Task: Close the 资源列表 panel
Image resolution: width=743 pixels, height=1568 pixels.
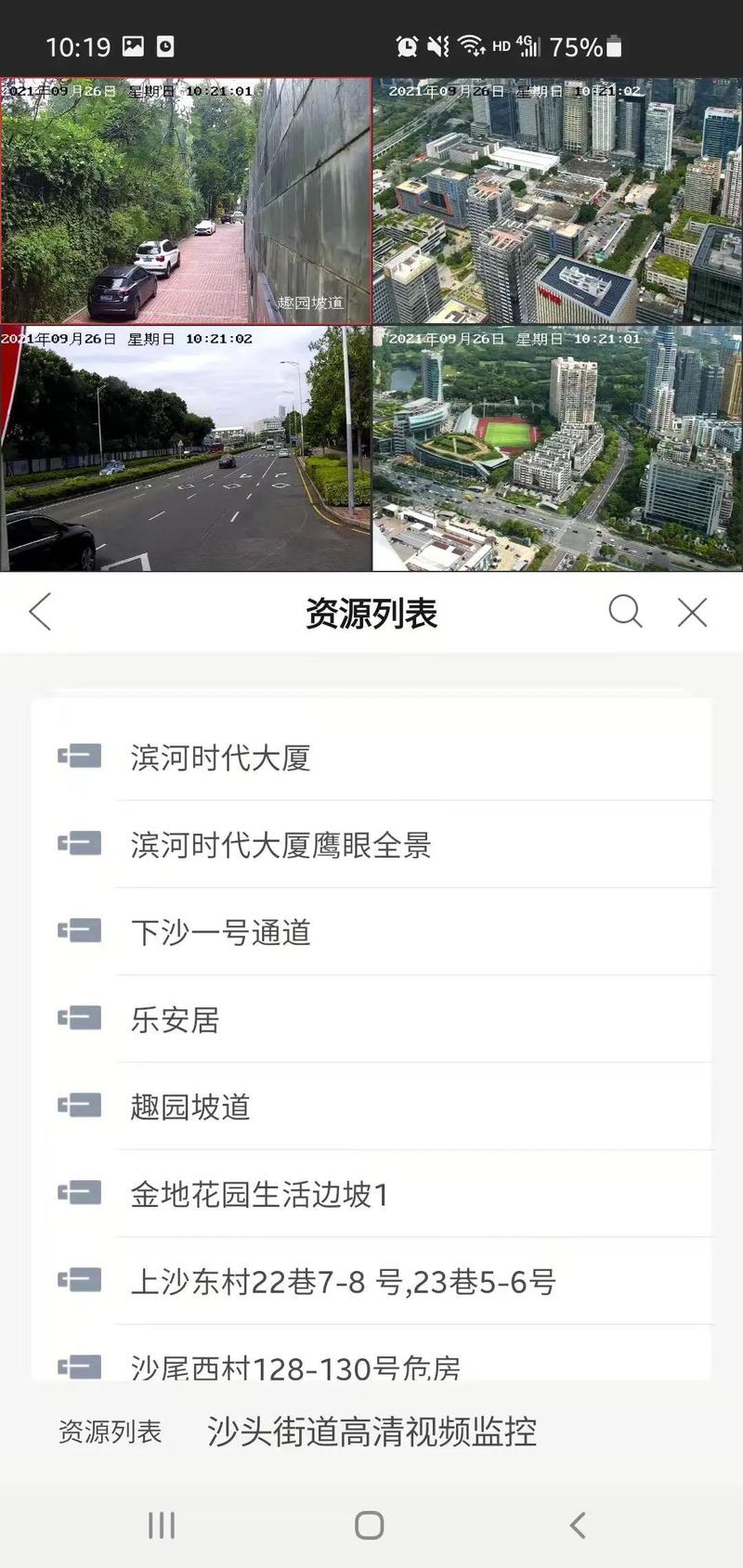Action: tap(692, 613)
